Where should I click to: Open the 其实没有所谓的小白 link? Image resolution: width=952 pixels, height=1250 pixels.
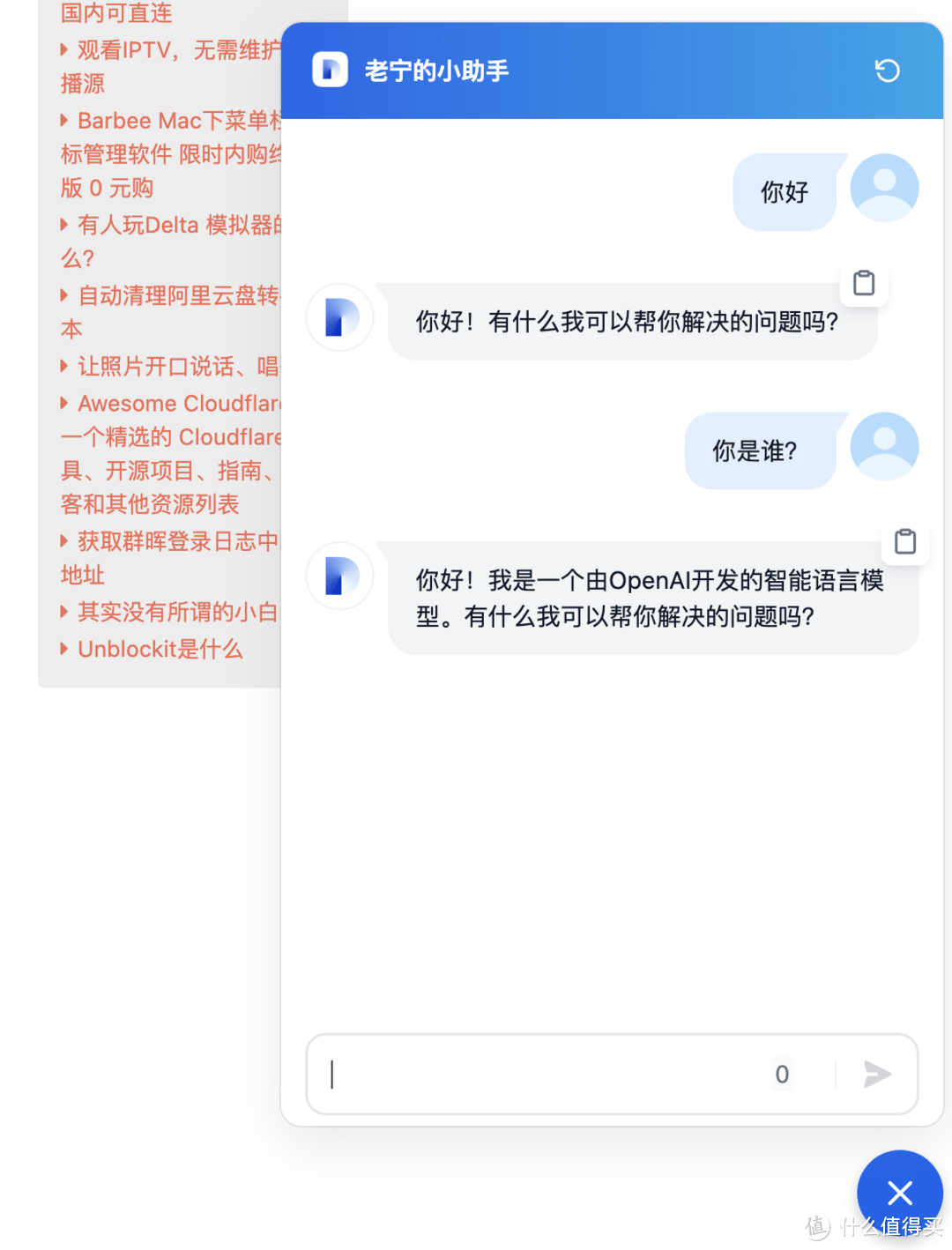(176, 611)
